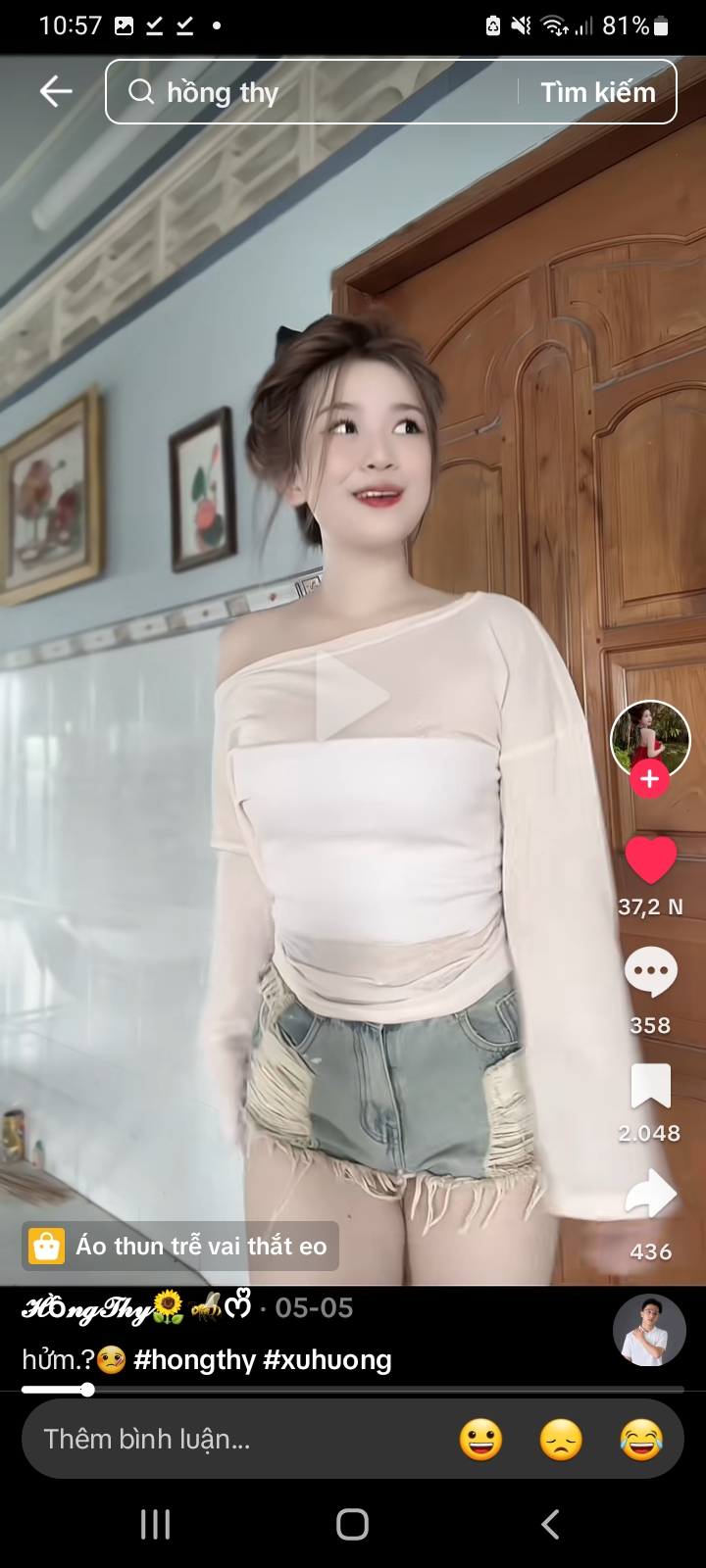Follow the creator with the plus button
This screenshot has width=706, height=1568.
649,780
